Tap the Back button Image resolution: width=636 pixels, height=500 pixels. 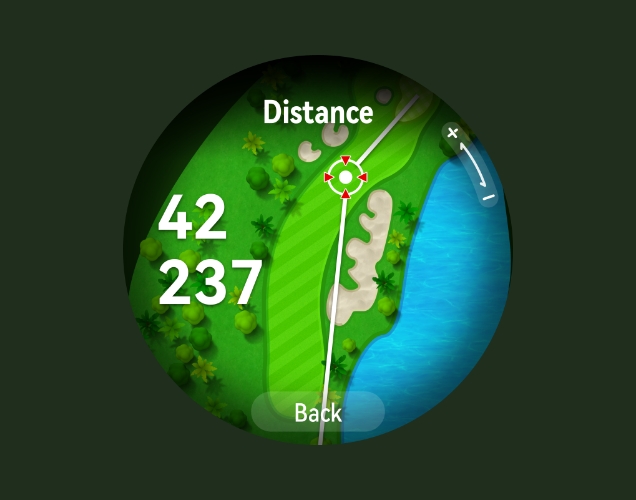click(318, 412)
